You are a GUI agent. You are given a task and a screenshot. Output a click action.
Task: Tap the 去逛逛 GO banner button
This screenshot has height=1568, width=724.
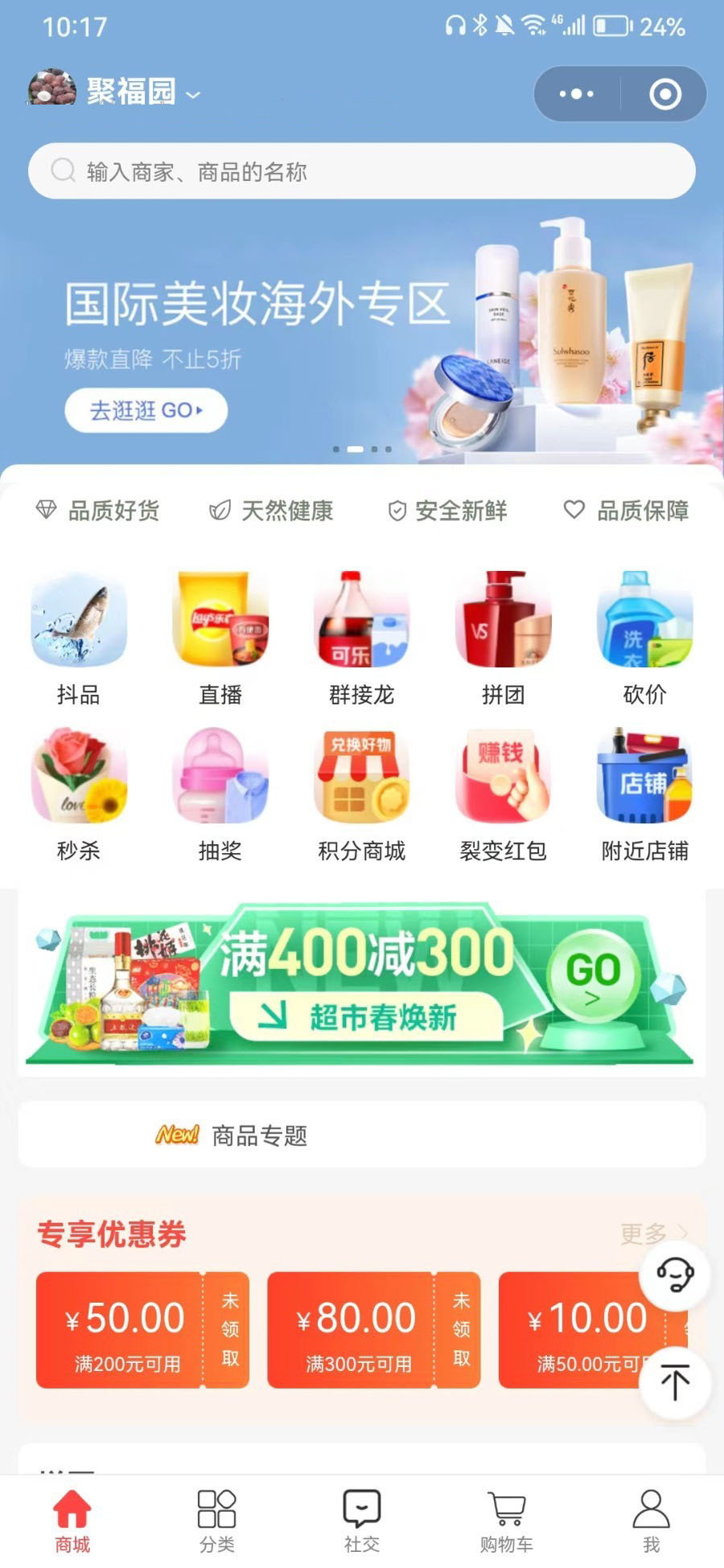(x=146, y=410)
